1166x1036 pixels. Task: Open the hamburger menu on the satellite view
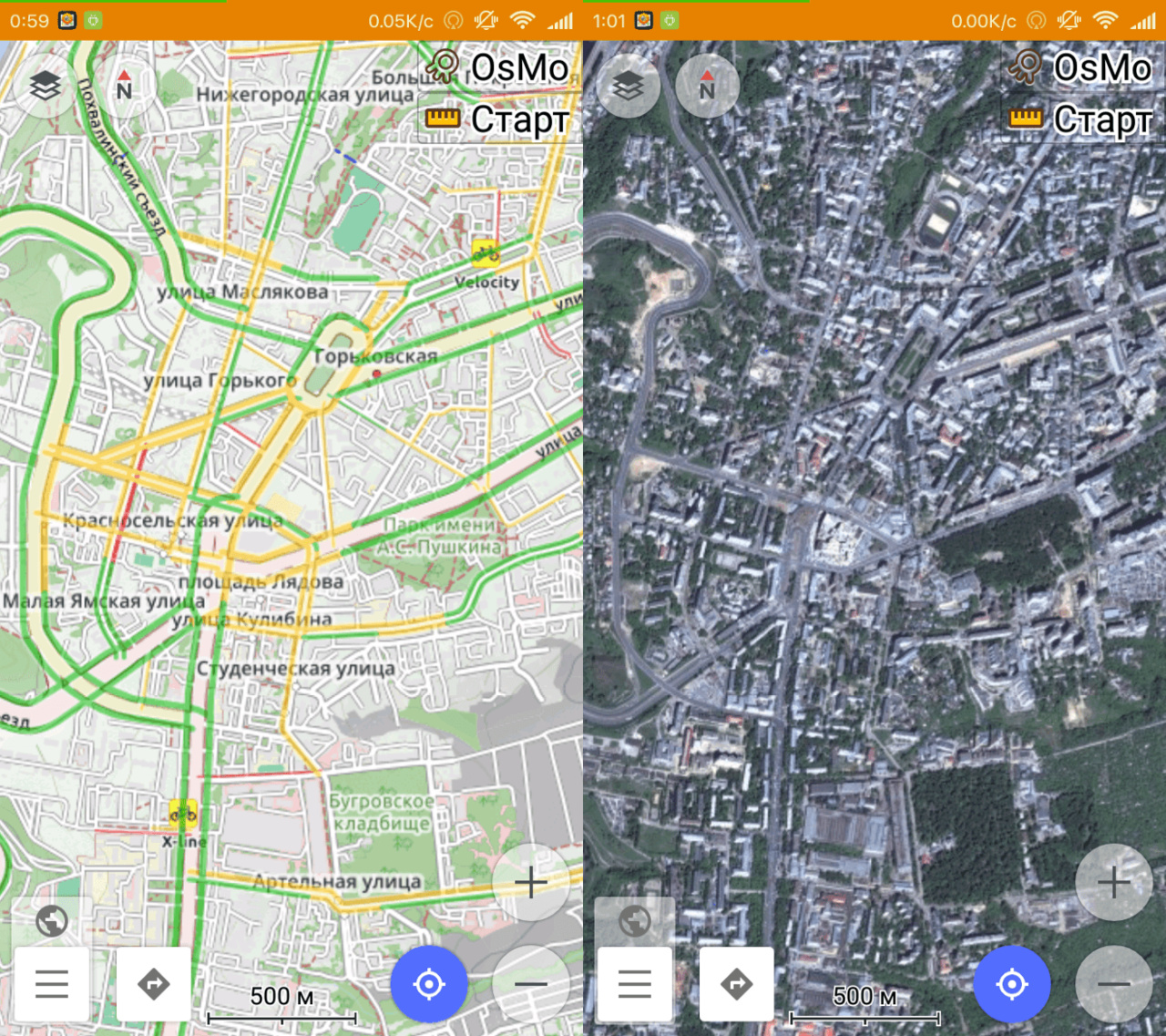tap(635, 984)
